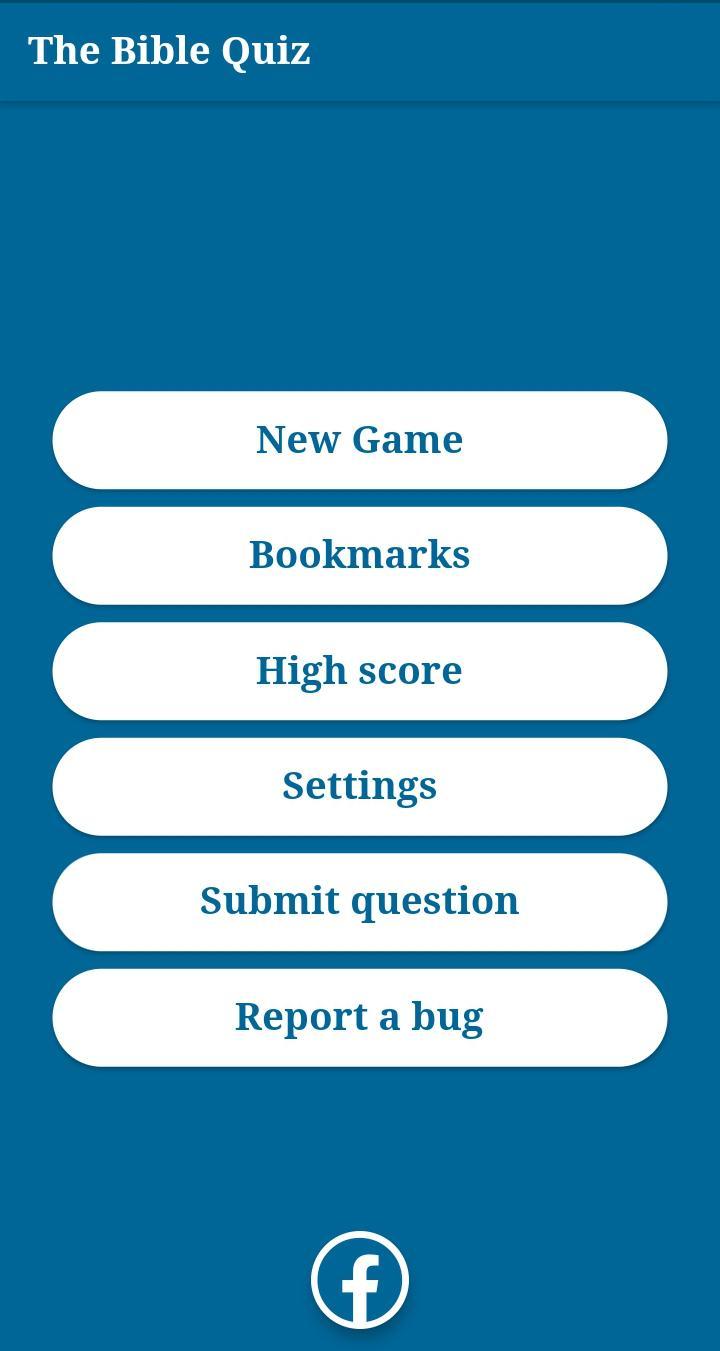720x1351 pixels.
Task: Open the Settings screen
Action: click(x=359, y=786)
